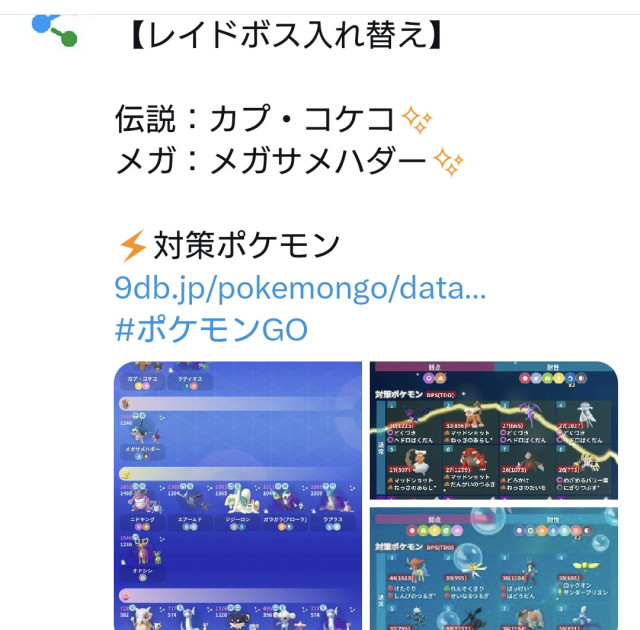This screenshot has width=640, height=630.
Task: View the blue bubble counter Pokémon image
Action: click(x=494, y=568)
